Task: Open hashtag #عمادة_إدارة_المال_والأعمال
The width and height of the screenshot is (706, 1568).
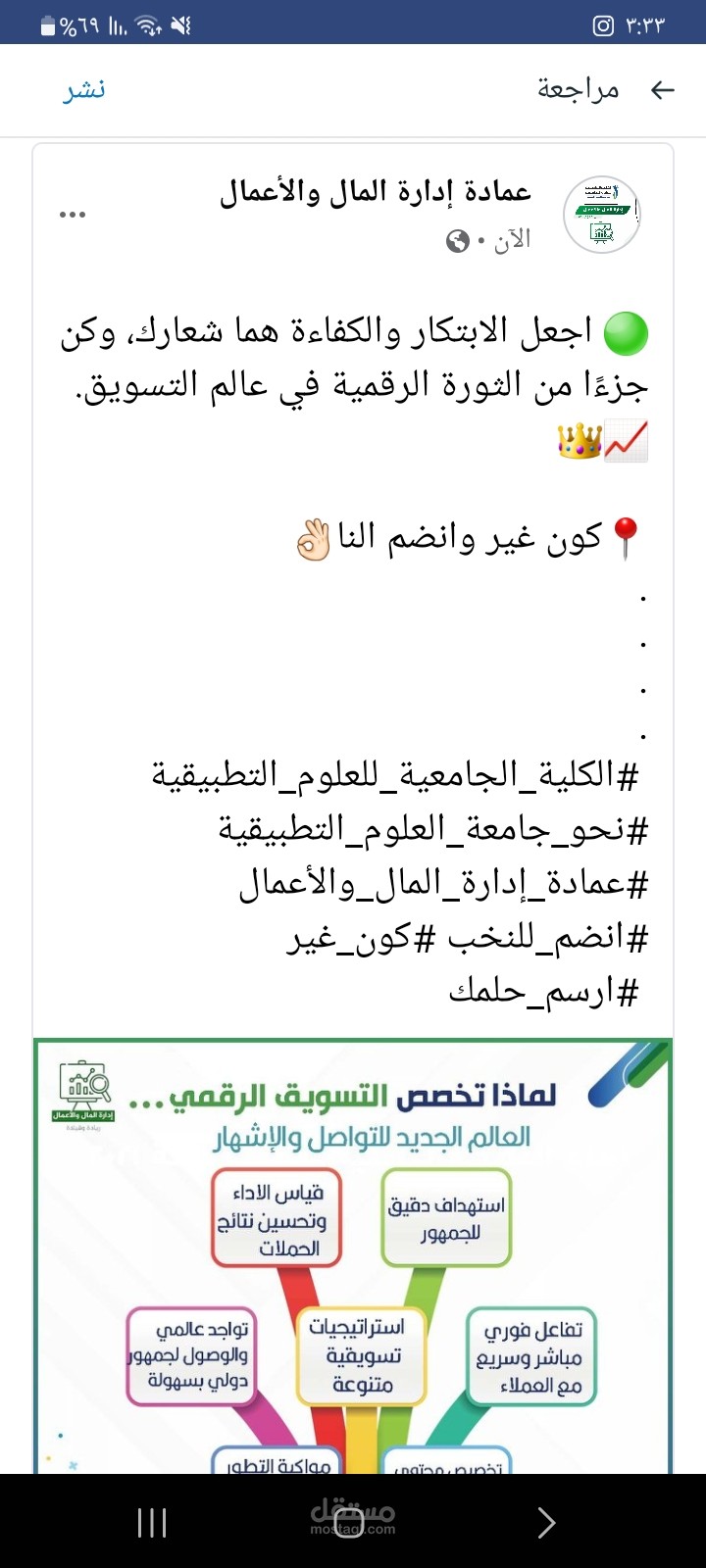Action: (443, 885)
